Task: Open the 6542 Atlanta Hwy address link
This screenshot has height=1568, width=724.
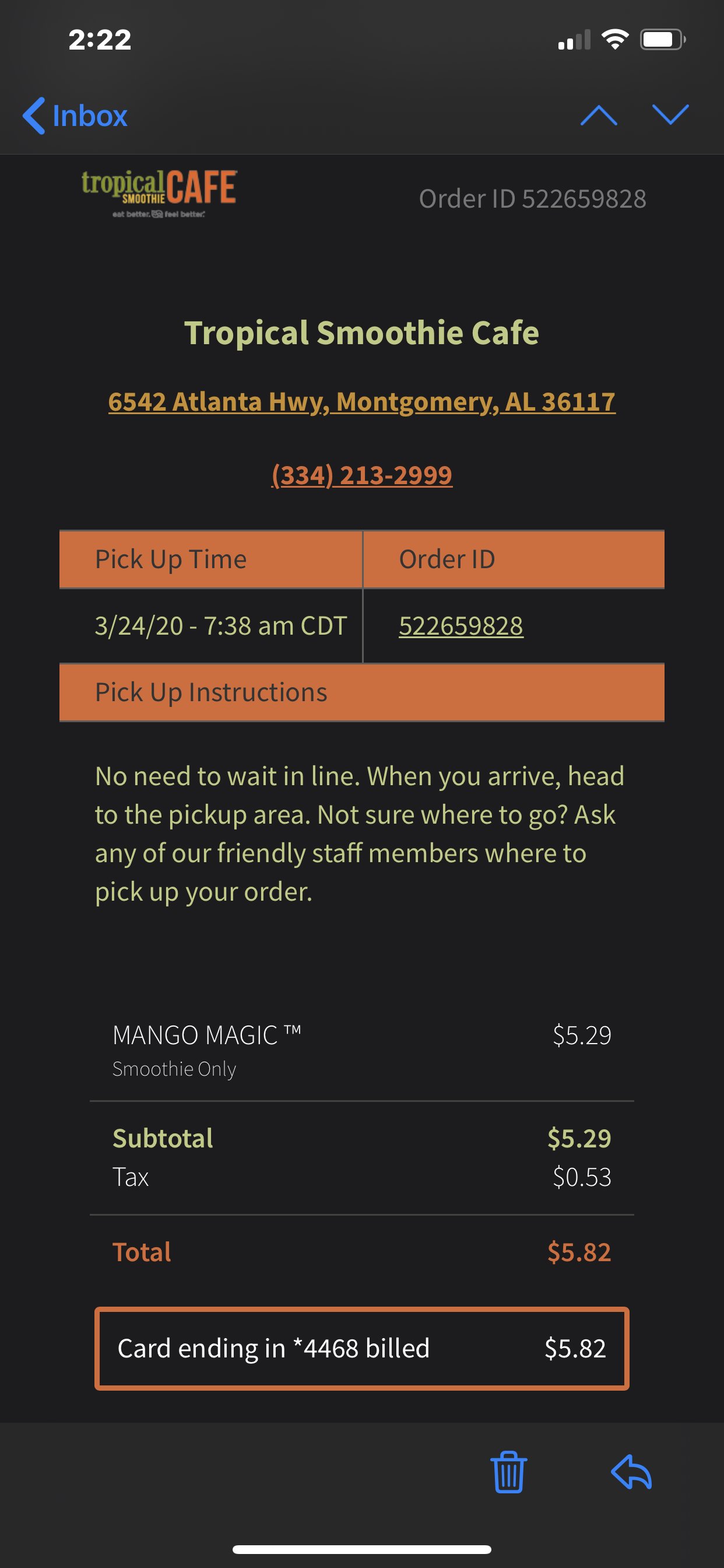Action: [361, 402]
